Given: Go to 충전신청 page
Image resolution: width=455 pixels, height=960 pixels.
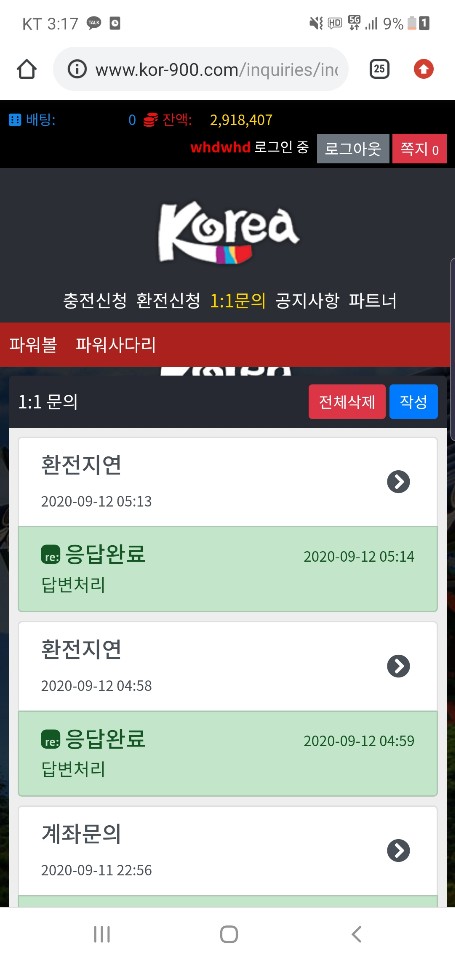Looking at the screenshot, I should click(x=95, y=301).
